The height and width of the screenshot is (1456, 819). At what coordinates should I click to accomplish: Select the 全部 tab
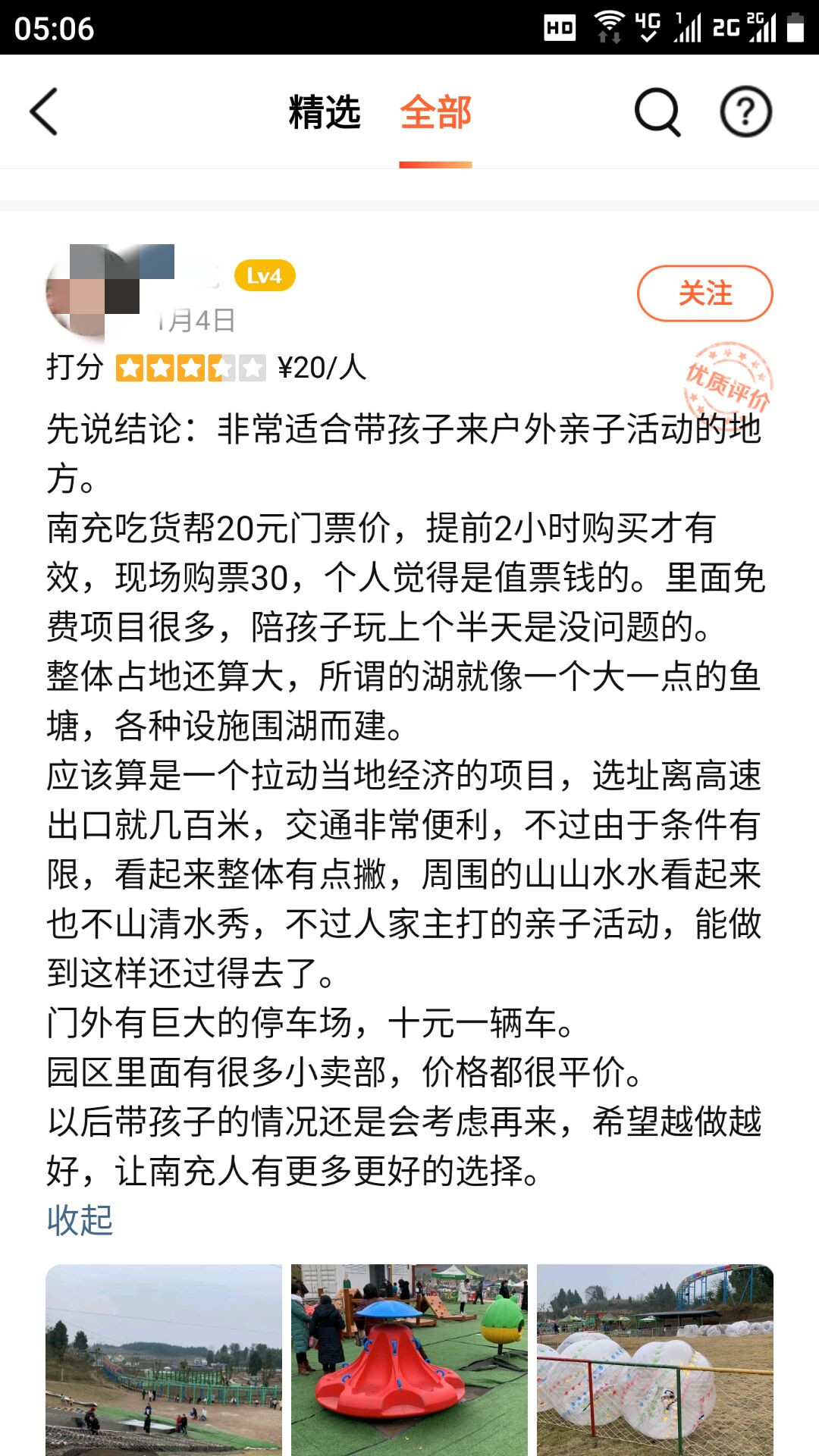(x=435, y=112)
